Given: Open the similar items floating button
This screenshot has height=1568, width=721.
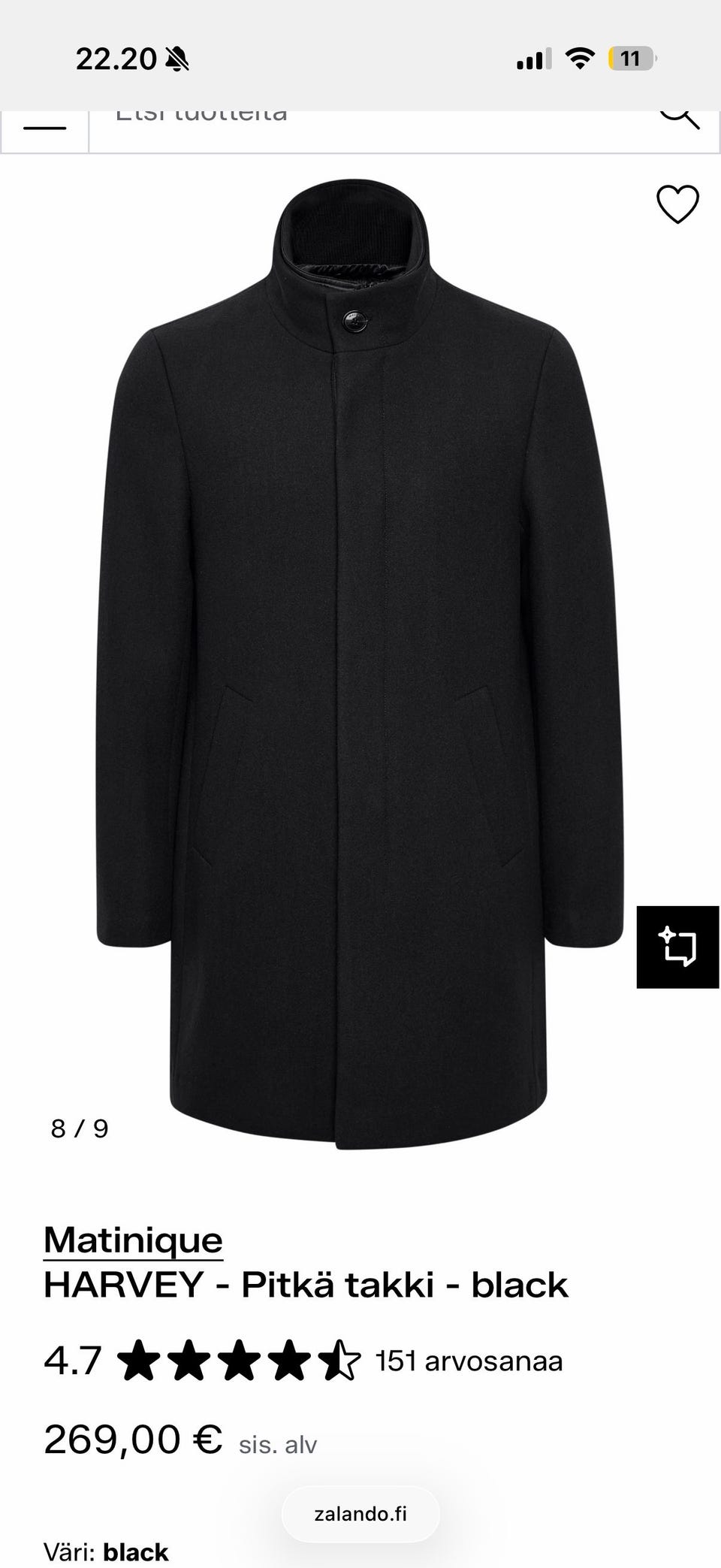Looking at the screenshot, I should [x=678, y=947].
